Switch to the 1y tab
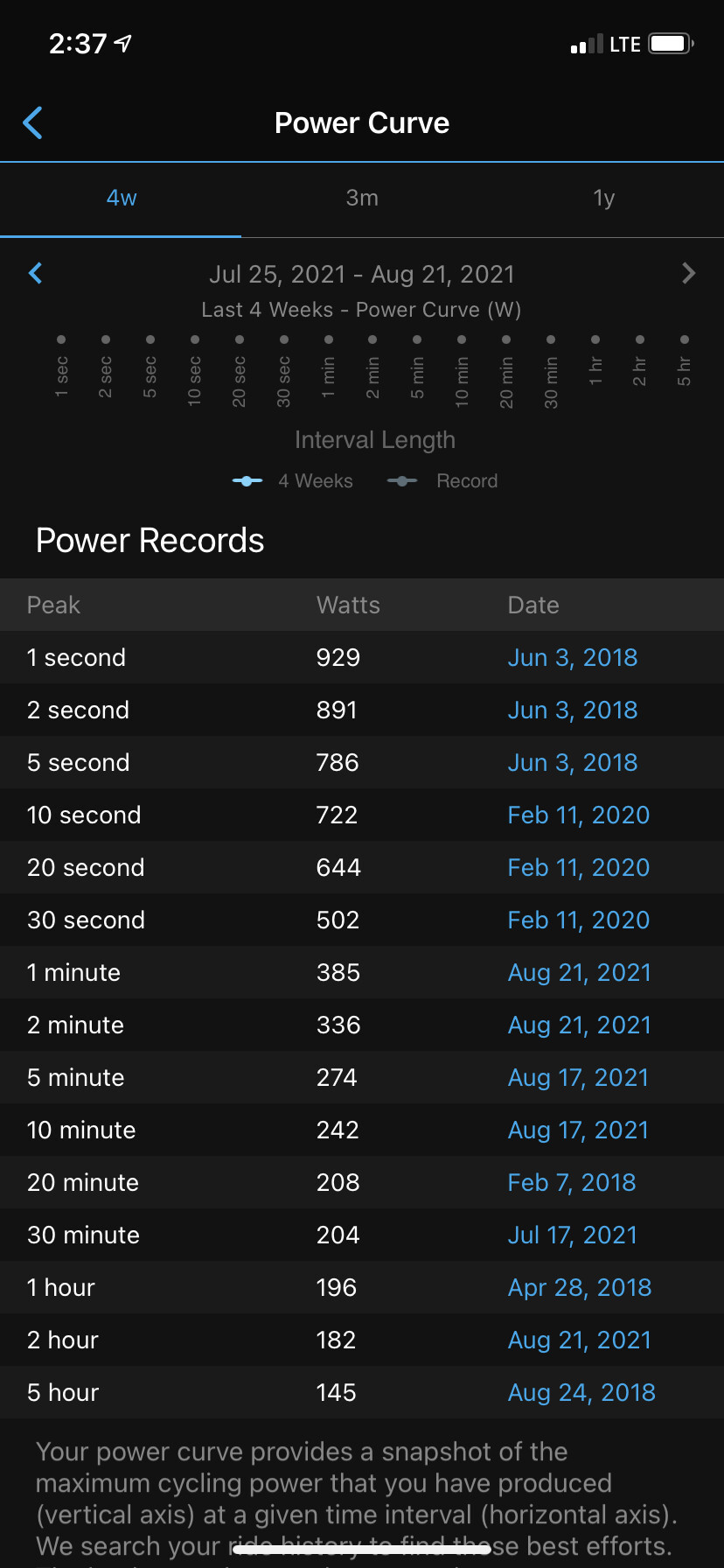Viewport: 724px width, 1568px height. 603,198
